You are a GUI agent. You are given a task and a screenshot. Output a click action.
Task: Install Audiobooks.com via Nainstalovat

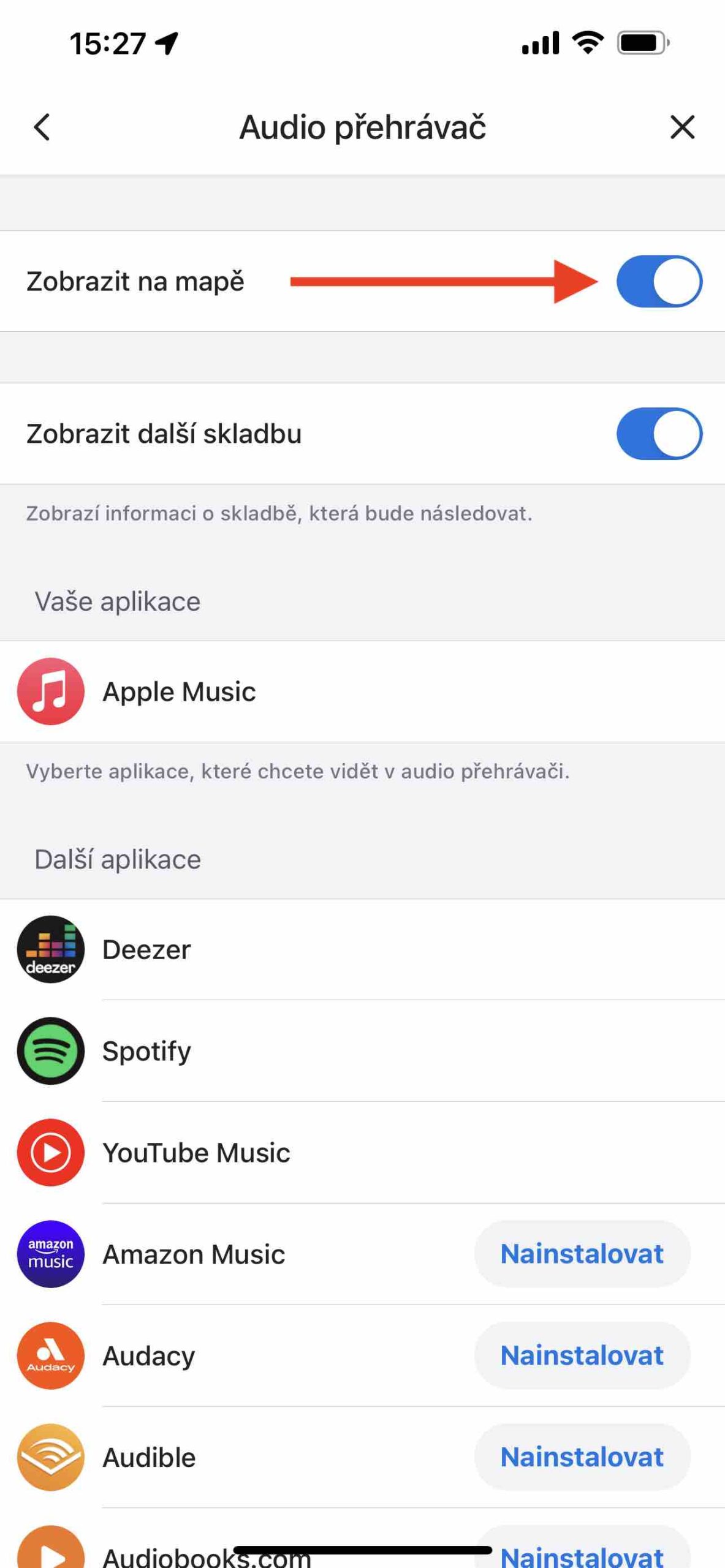click(x=582, y=1555)
